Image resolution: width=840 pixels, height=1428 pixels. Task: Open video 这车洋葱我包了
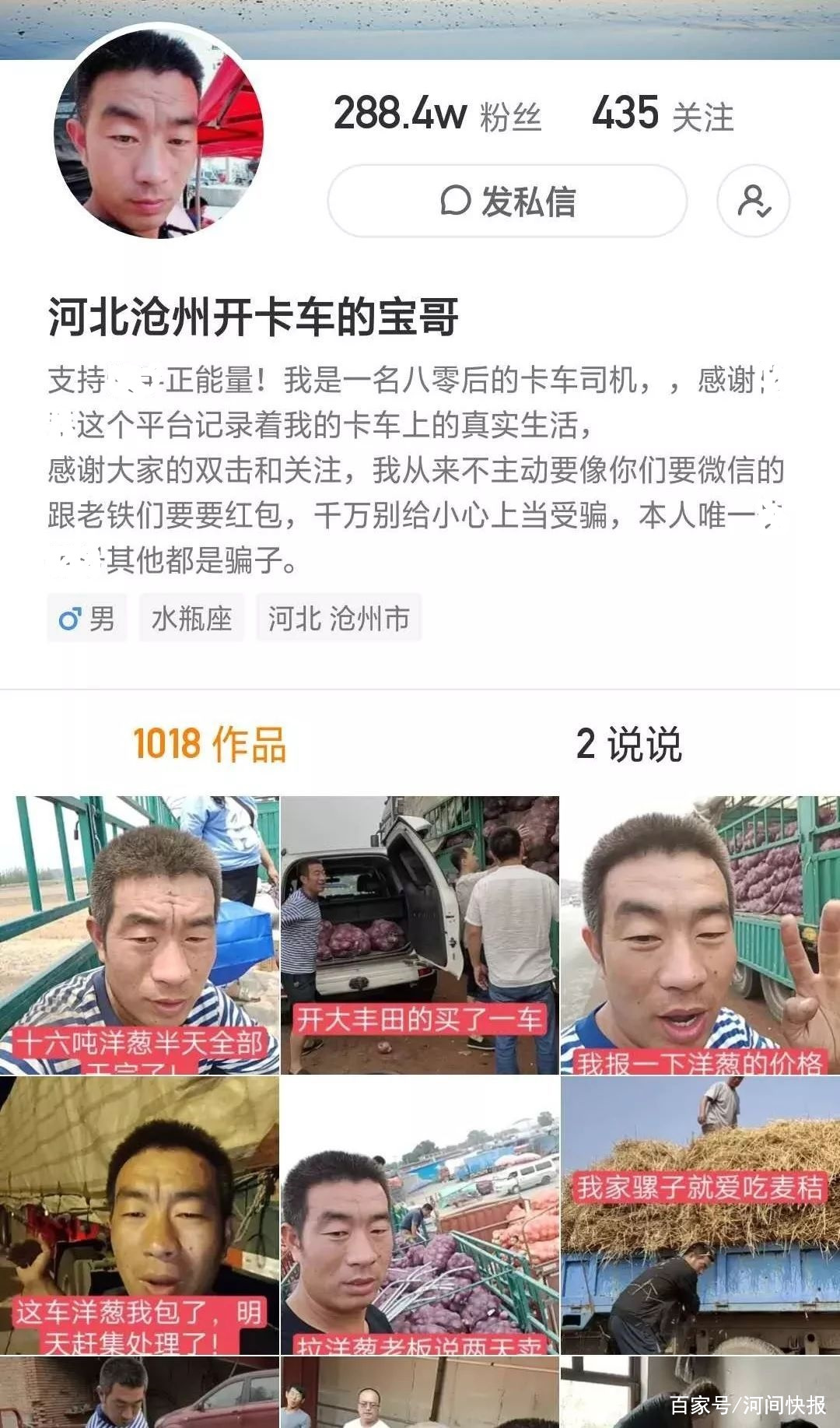coord(139,1215)
